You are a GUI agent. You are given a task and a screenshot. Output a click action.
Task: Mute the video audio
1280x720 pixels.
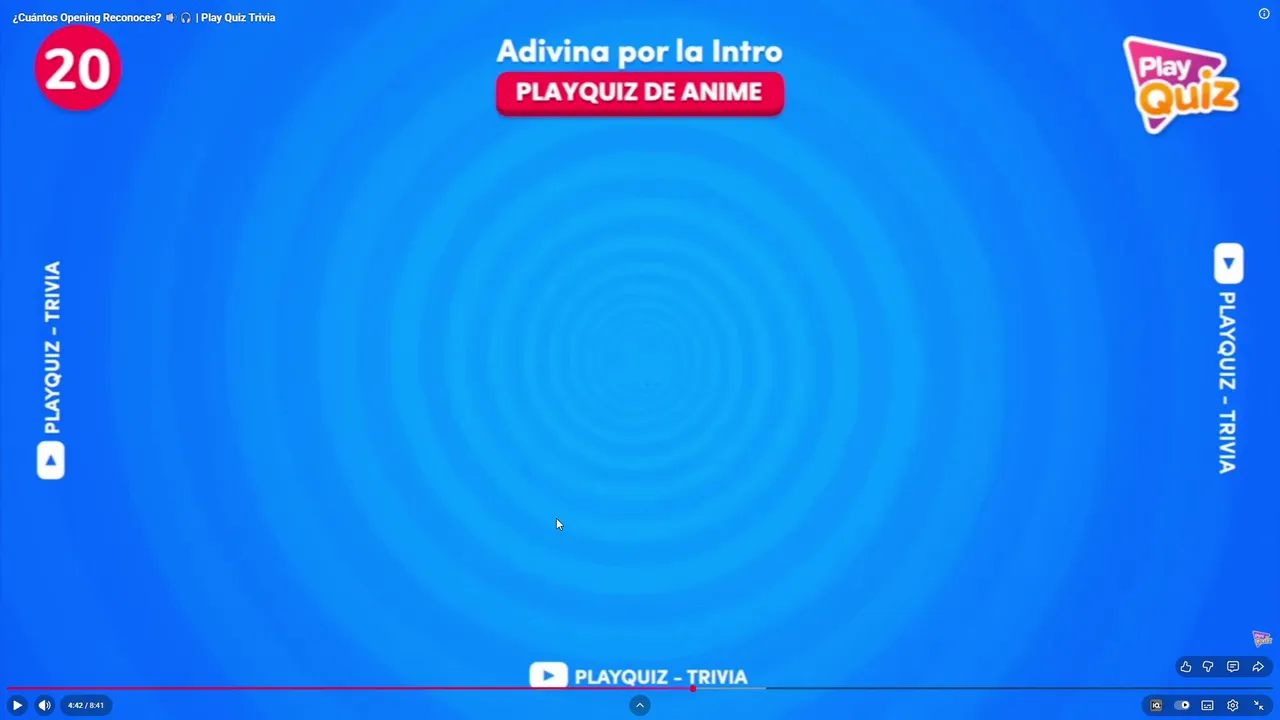click(x=44, y=705)
